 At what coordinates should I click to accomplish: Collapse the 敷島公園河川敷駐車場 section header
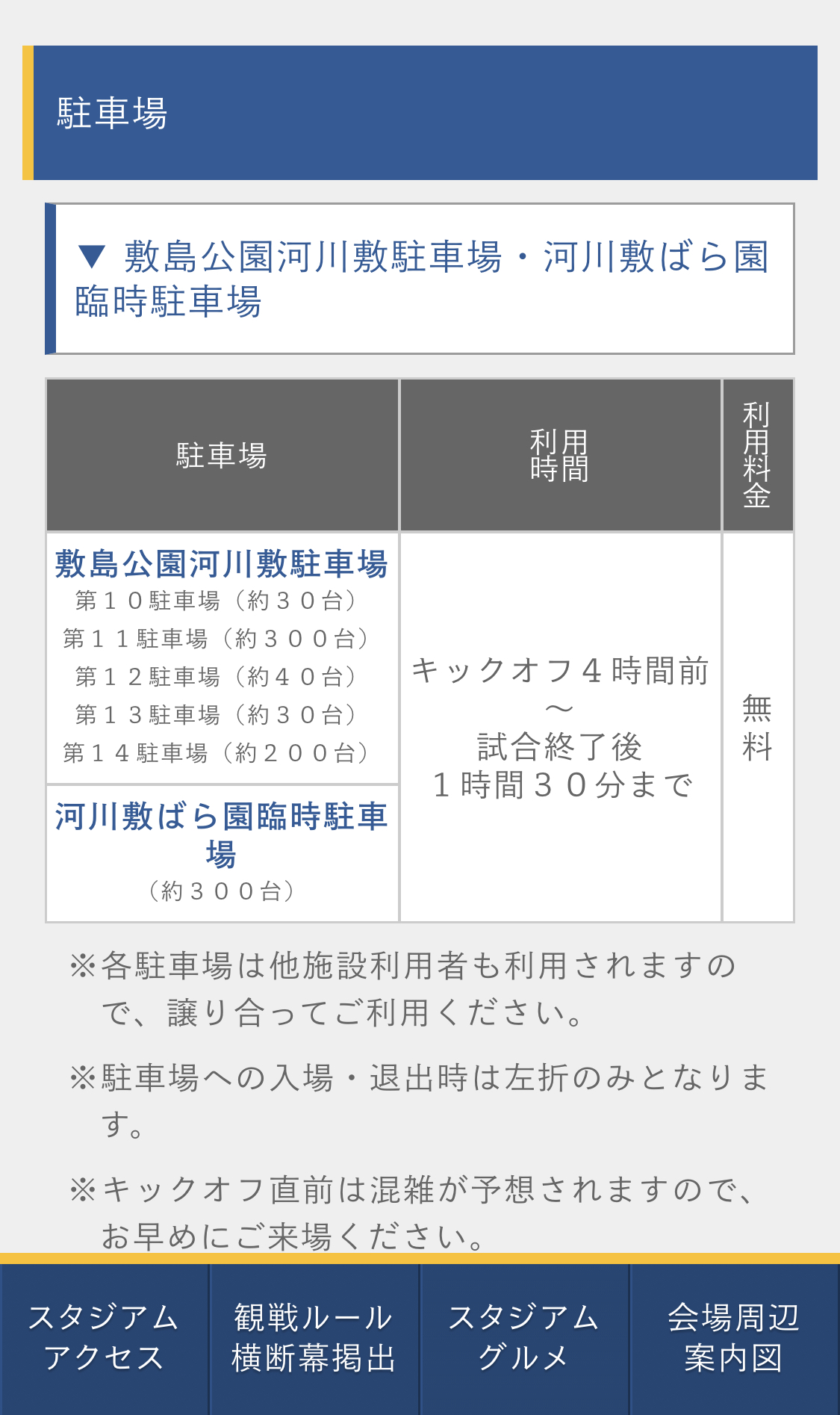click(x=422, y=278)
